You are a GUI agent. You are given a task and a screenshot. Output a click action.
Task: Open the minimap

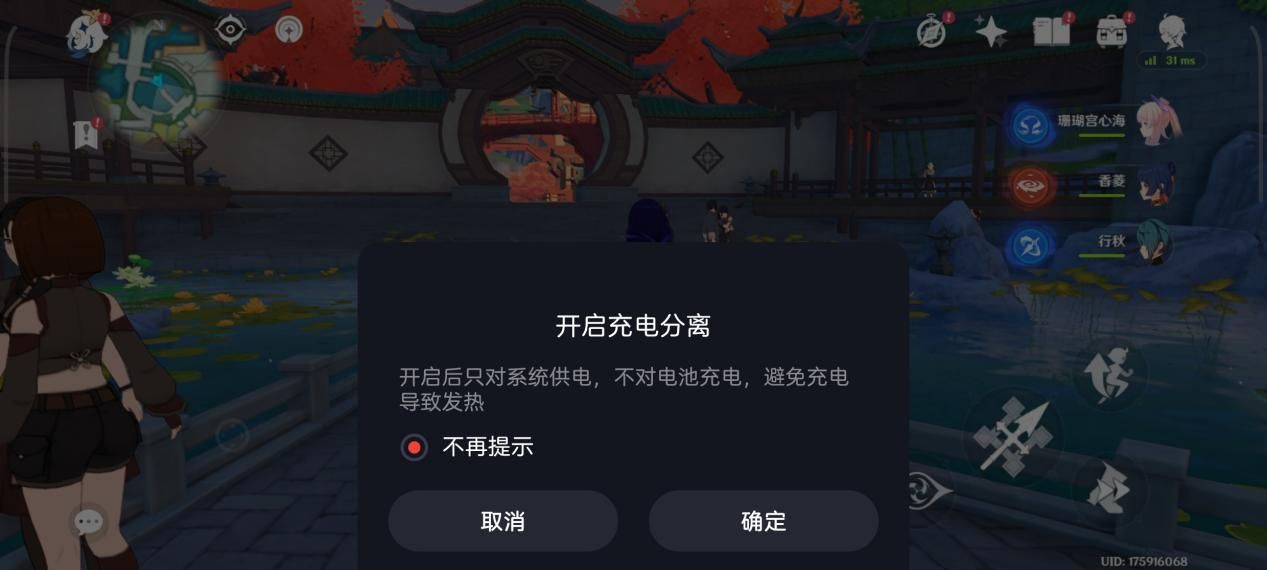click(x=160, y=82)
